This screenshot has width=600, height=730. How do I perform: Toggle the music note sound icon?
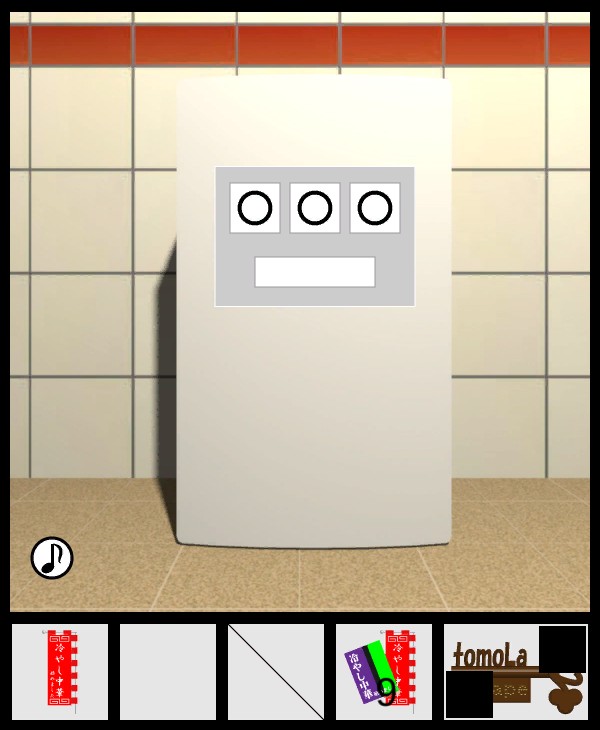[x=52, y=558]
